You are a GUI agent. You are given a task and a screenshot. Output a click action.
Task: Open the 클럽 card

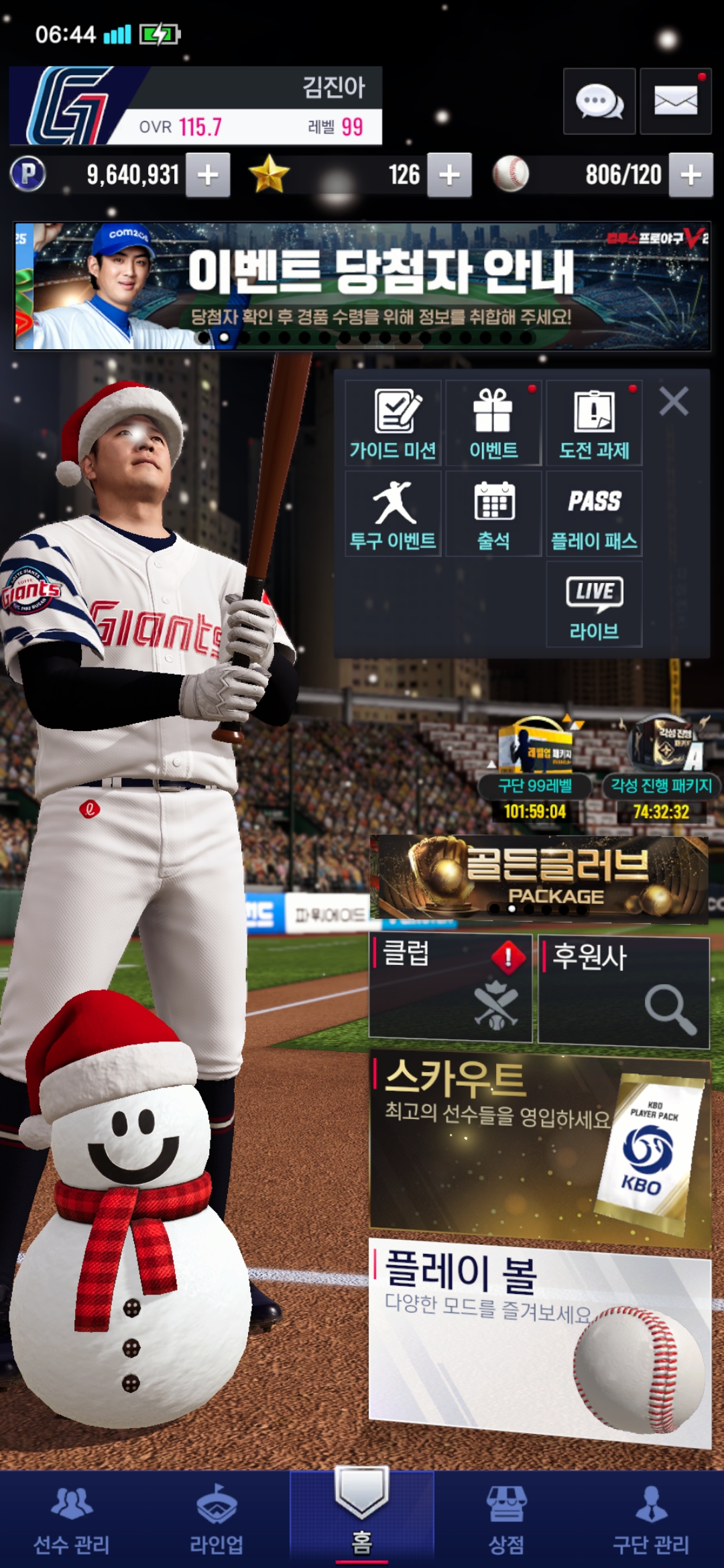[450, 988]
